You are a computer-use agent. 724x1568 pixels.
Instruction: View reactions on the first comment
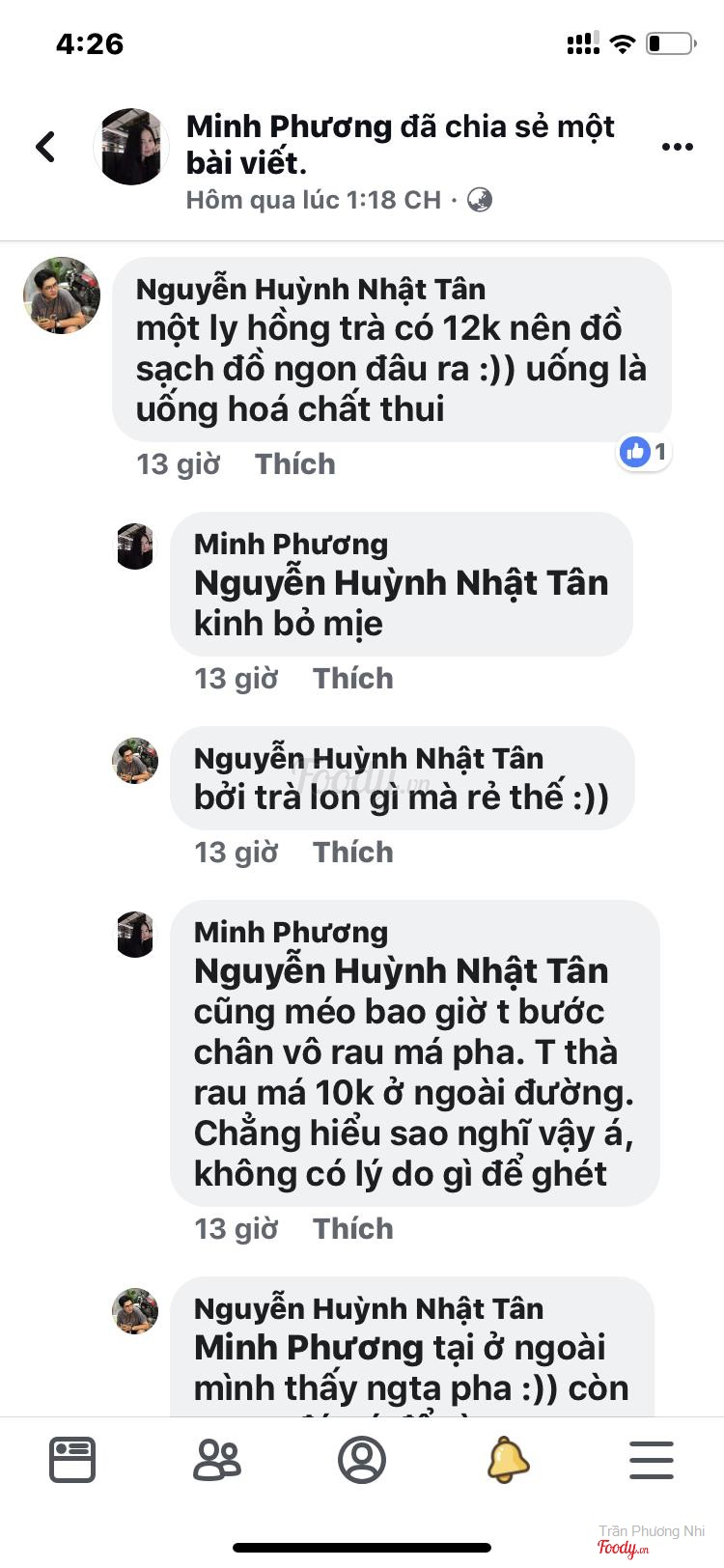pyautogui.click(x=644, y=451)
